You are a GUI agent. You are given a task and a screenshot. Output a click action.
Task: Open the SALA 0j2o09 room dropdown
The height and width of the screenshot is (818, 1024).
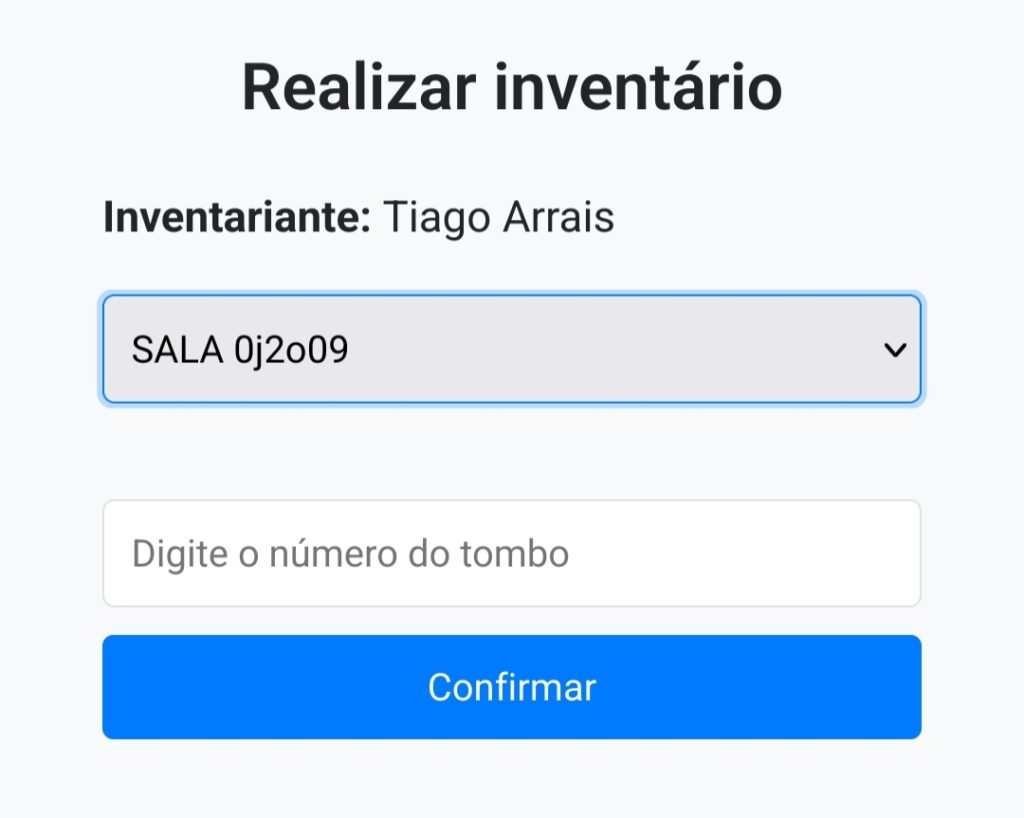point(511,349)
